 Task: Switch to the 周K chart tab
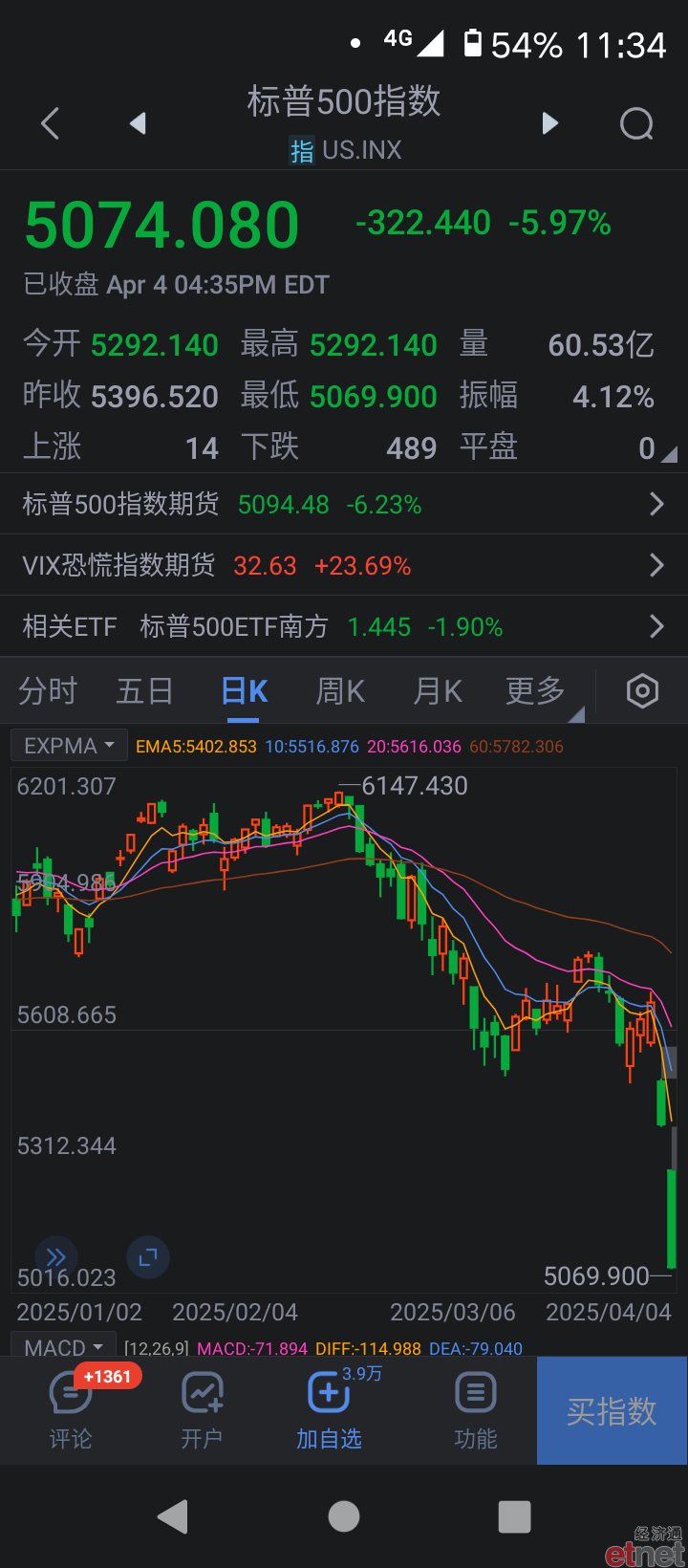click(341, 690)
